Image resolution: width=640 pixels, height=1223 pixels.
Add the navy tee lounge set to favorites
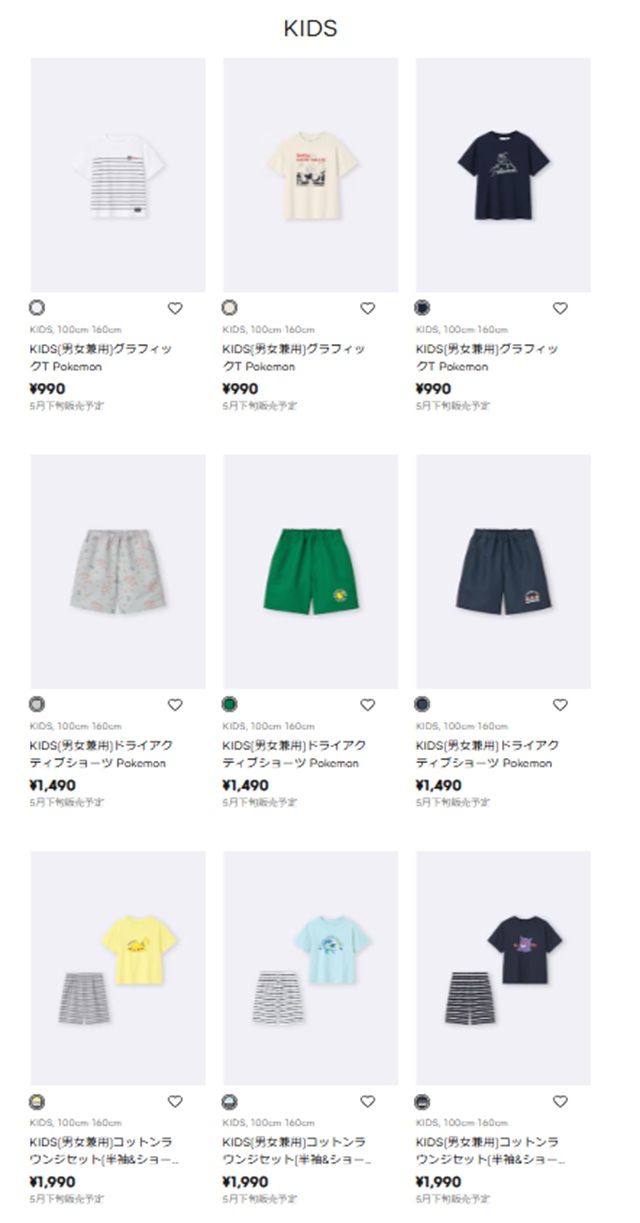pos(560,1101)
